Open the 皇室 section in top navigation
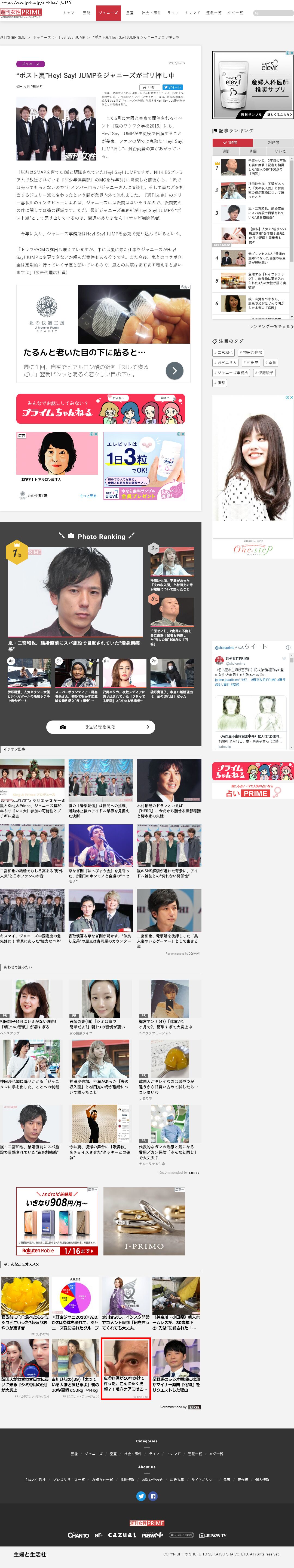Image resolution: width=294 pixels, height=1568 pixels. pyautogui.click(x=129, y=12)
